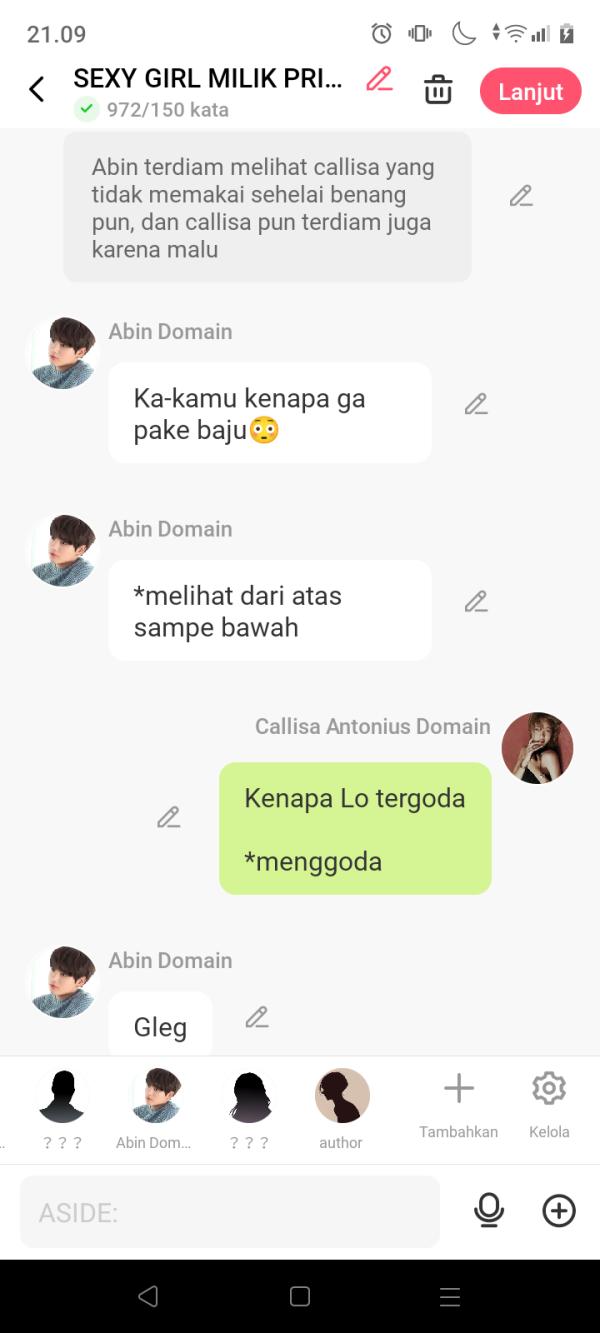Image resolution: width=600 pixels, height=1333 pixels.
Task: Go to system home screen
Action: (x=300, y=1297)
